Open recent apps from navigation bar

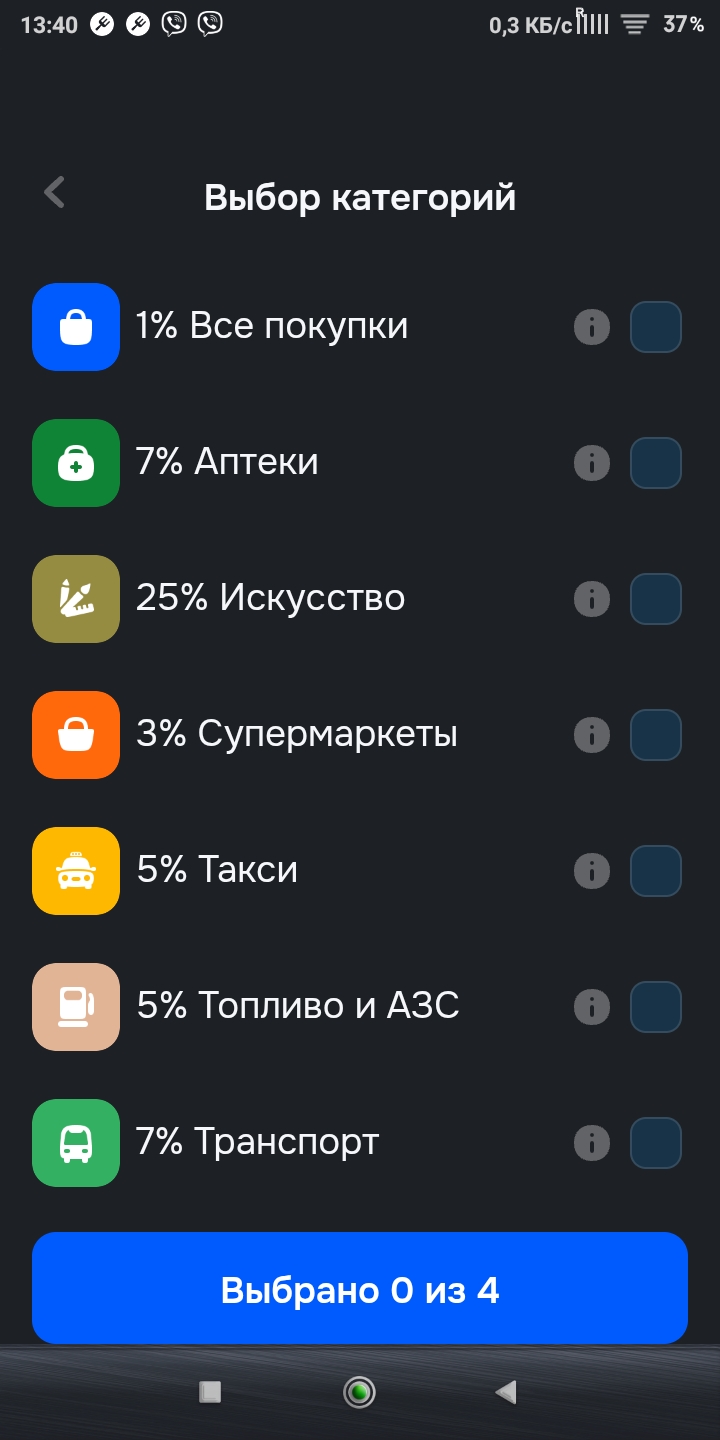point(210,1391)
